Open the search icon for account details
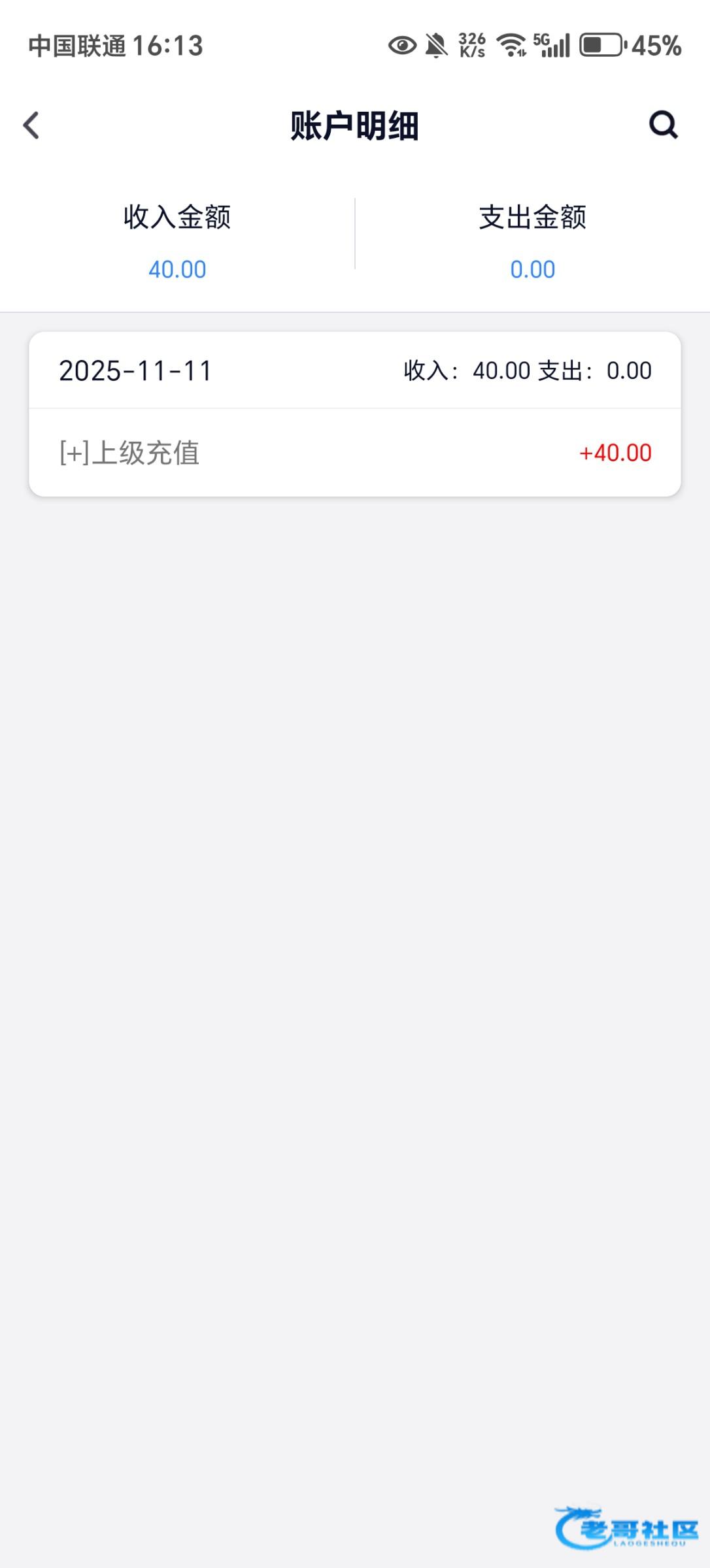Screen dimensions: 710x1568 pos(663,125)
